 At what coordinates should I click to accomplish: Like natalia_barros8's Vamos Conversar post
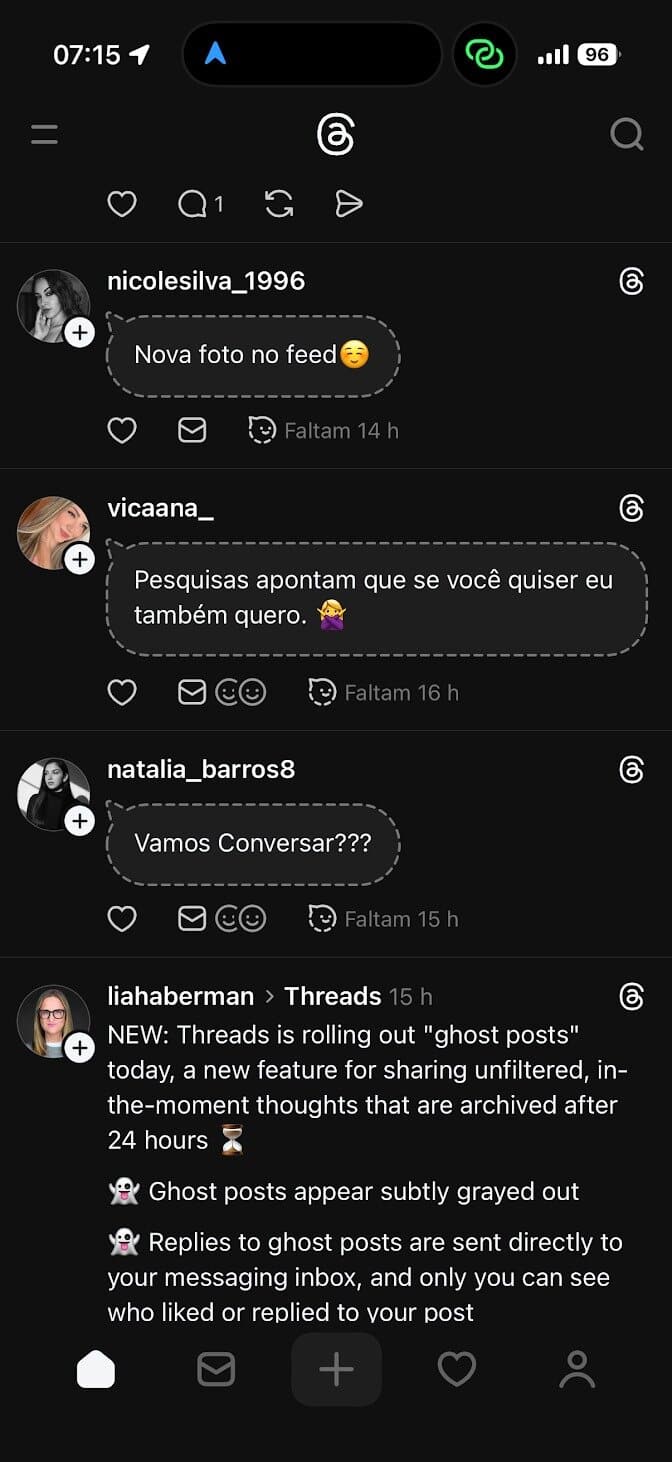click(x=122, y=918)
